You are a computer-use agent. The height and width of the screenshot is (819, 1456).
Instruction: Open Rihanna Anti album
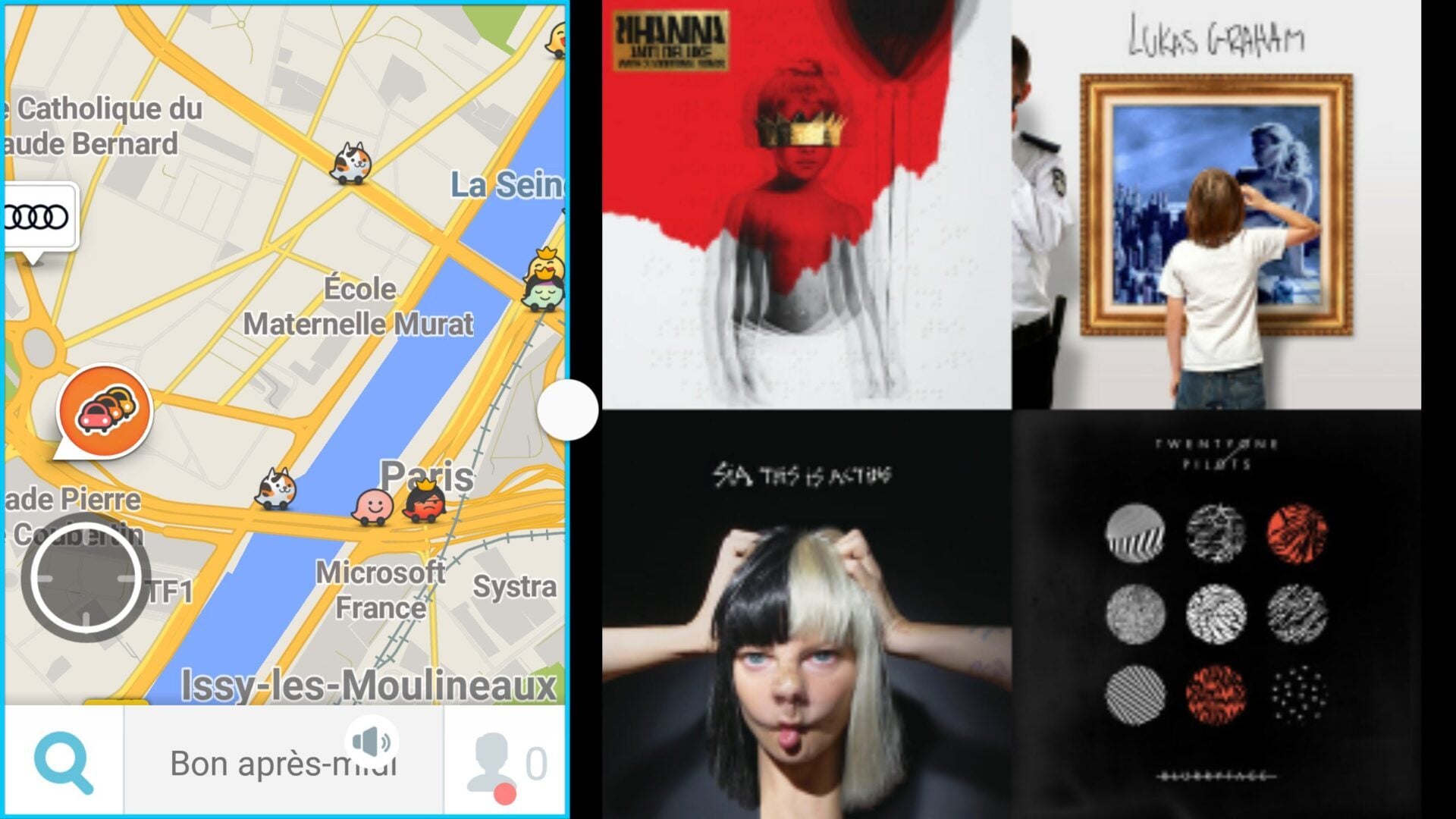806,205
